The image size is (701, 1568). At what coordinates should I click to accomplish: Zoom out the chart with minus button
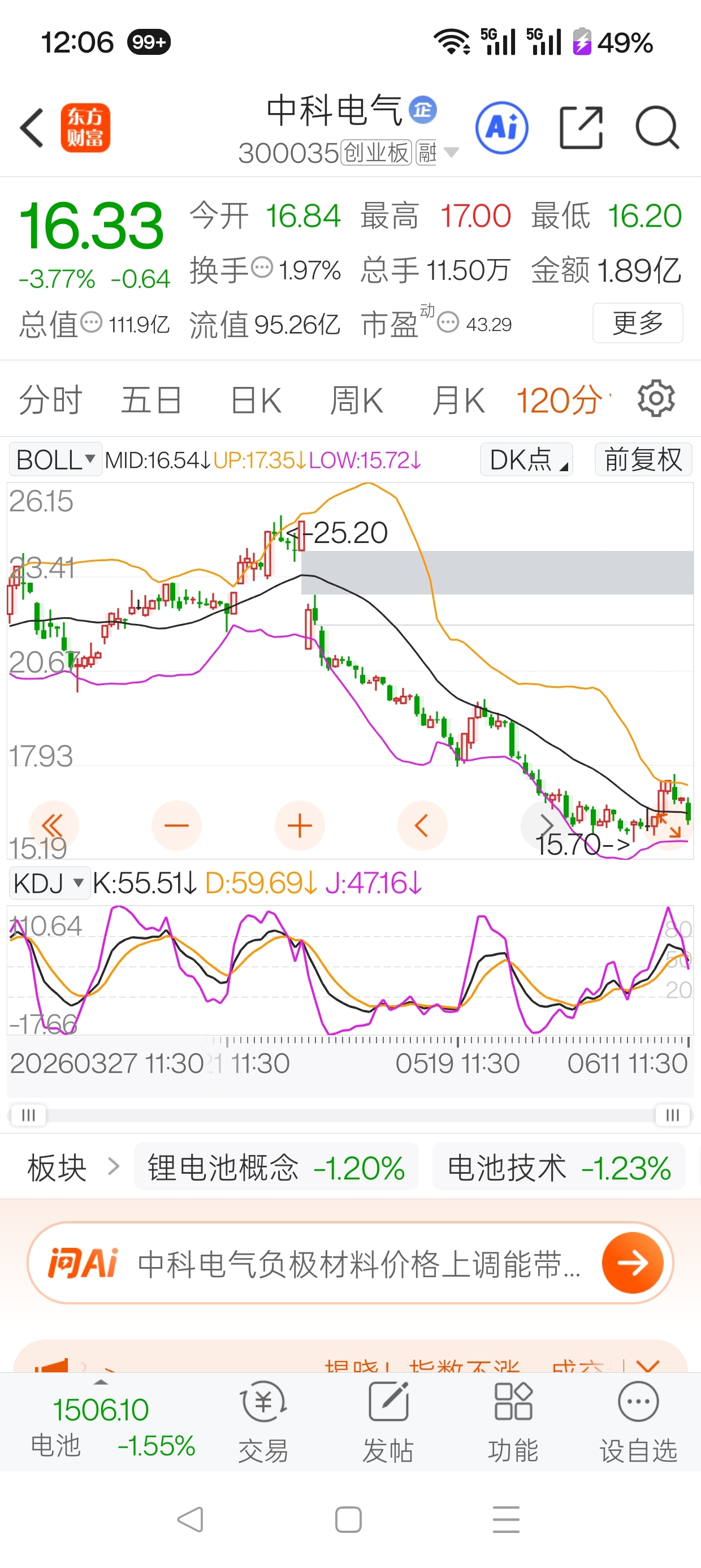tap(176, 825)
